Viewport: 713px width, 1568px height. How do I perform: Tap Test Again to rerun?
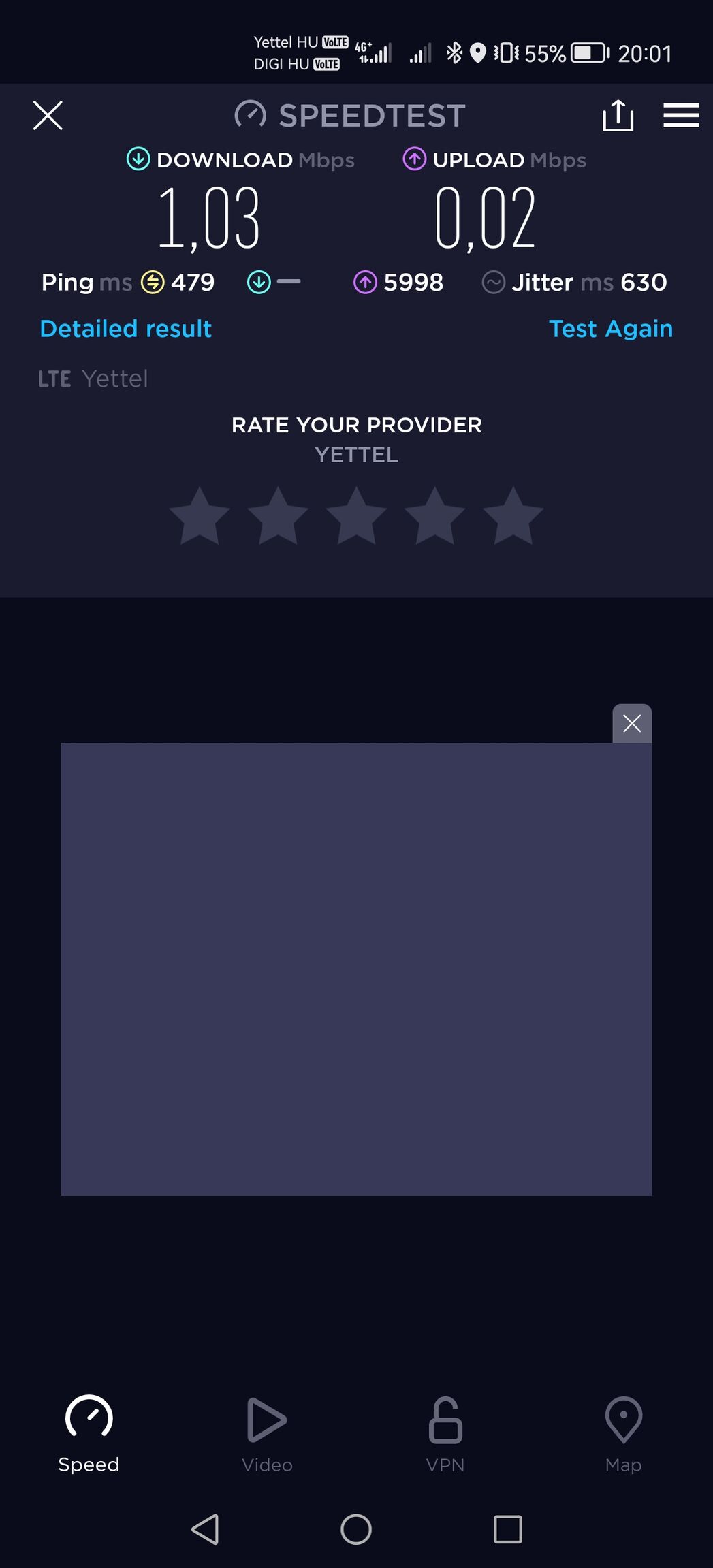[611, 329]
